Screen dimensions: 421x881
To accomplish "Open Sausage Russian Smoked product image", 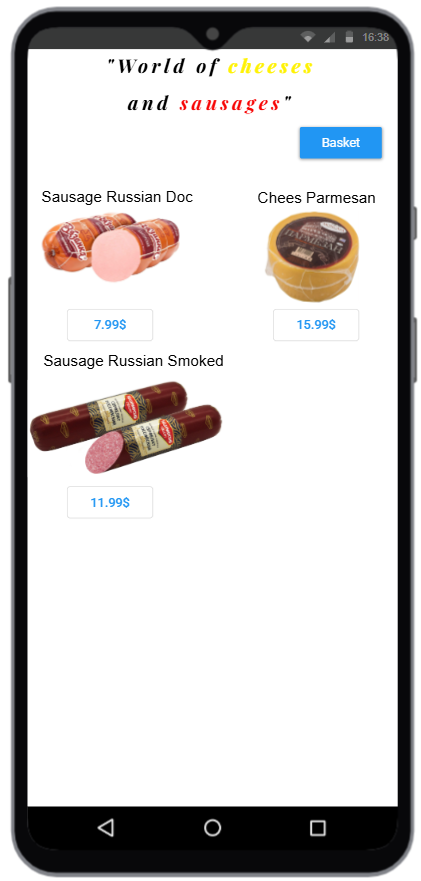I will click(x=126, y=428).
